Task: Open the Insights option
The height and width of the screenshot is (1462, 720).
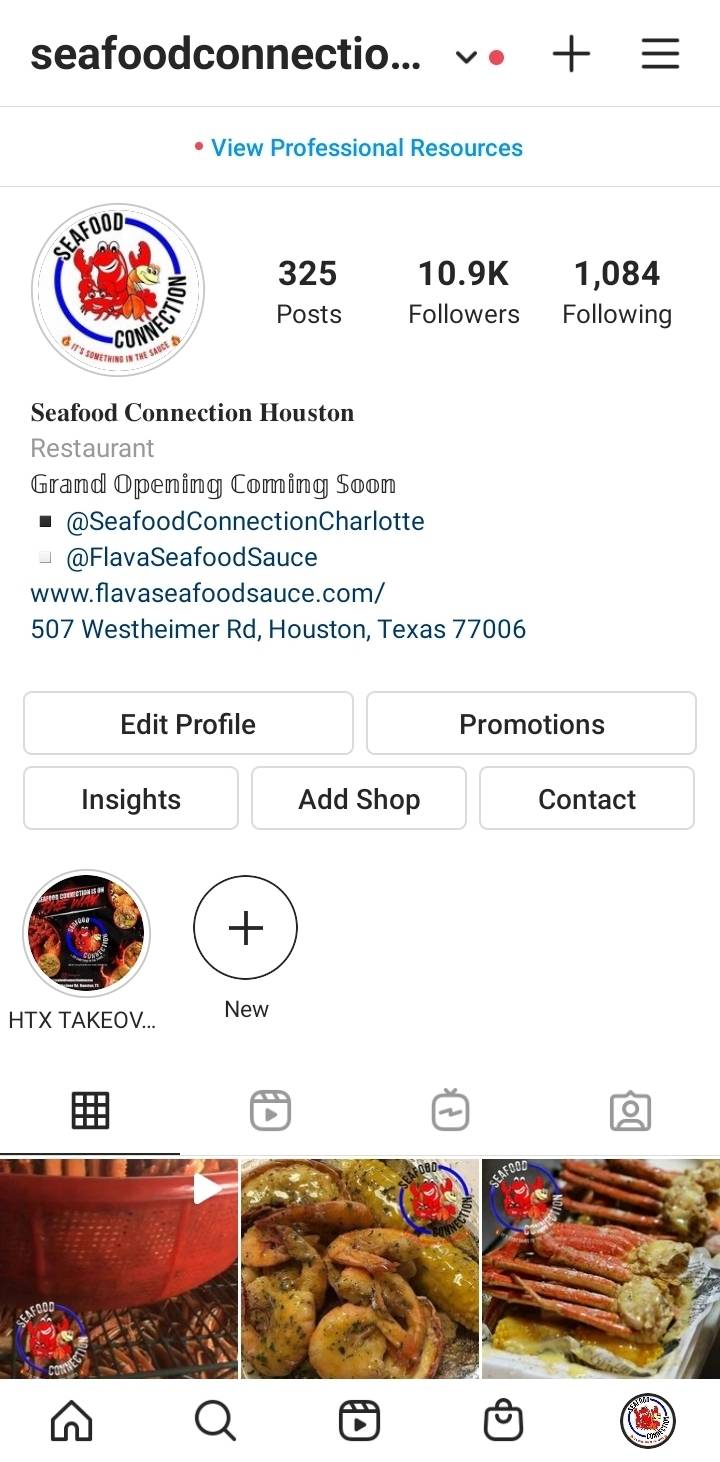Action: pos(130,798)
